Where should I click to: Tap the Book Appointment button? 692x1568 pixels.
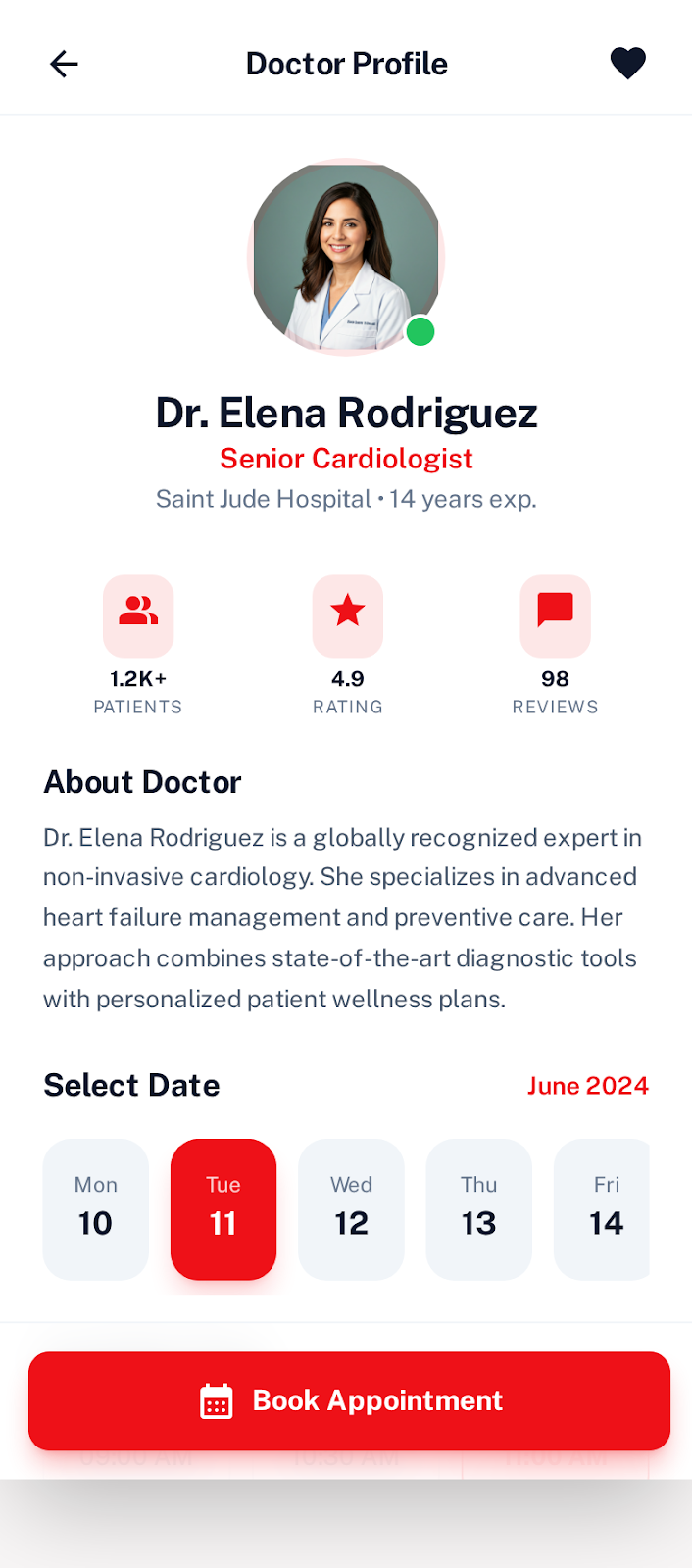[x=349, y=1400]
